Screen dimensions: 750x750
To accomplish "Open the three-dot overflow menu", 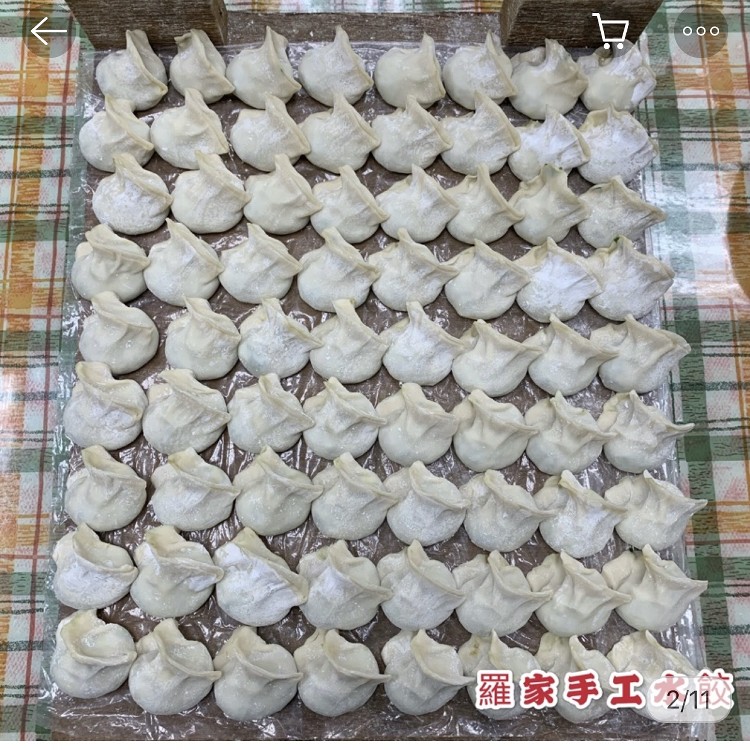I will (700, 31).
